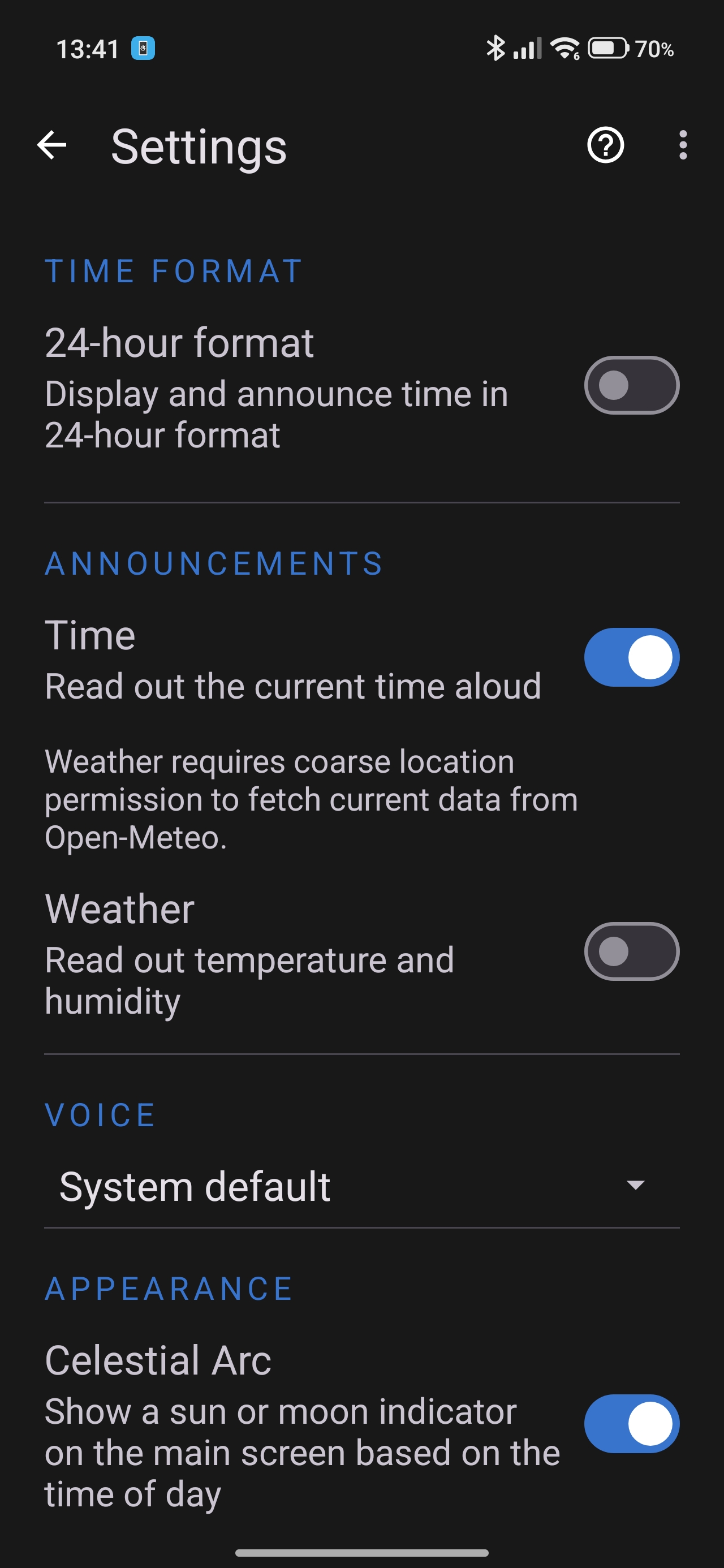Navigate back using the arrow icon
This screenshot has height=1568, width=724.
click(51, 145)
